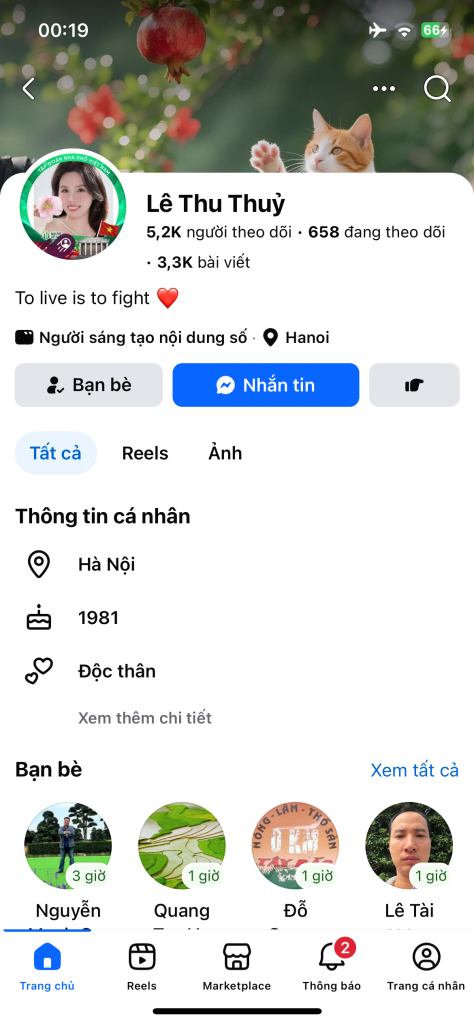Tap Xem tất cả friends link
This screenshot has width=474, height=1024.
tap(415, 770)
